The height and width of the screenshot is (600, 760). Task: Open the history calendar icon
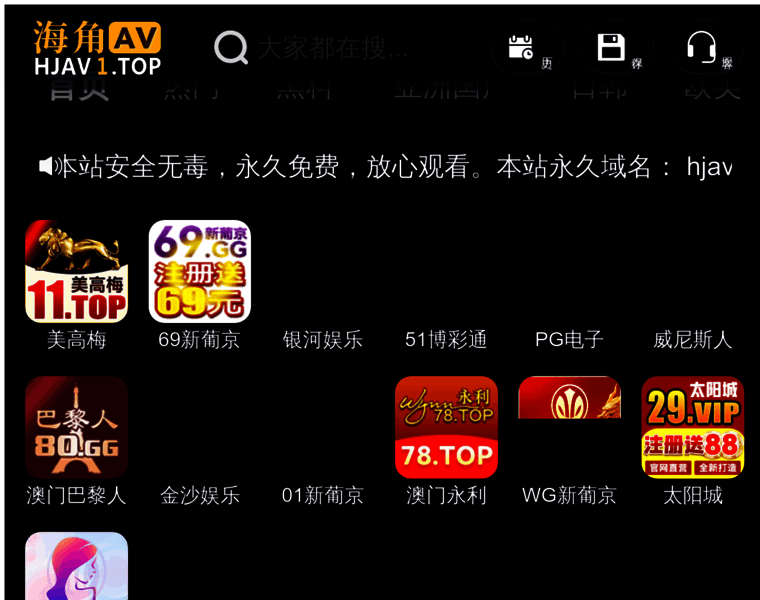pos(521,47)
